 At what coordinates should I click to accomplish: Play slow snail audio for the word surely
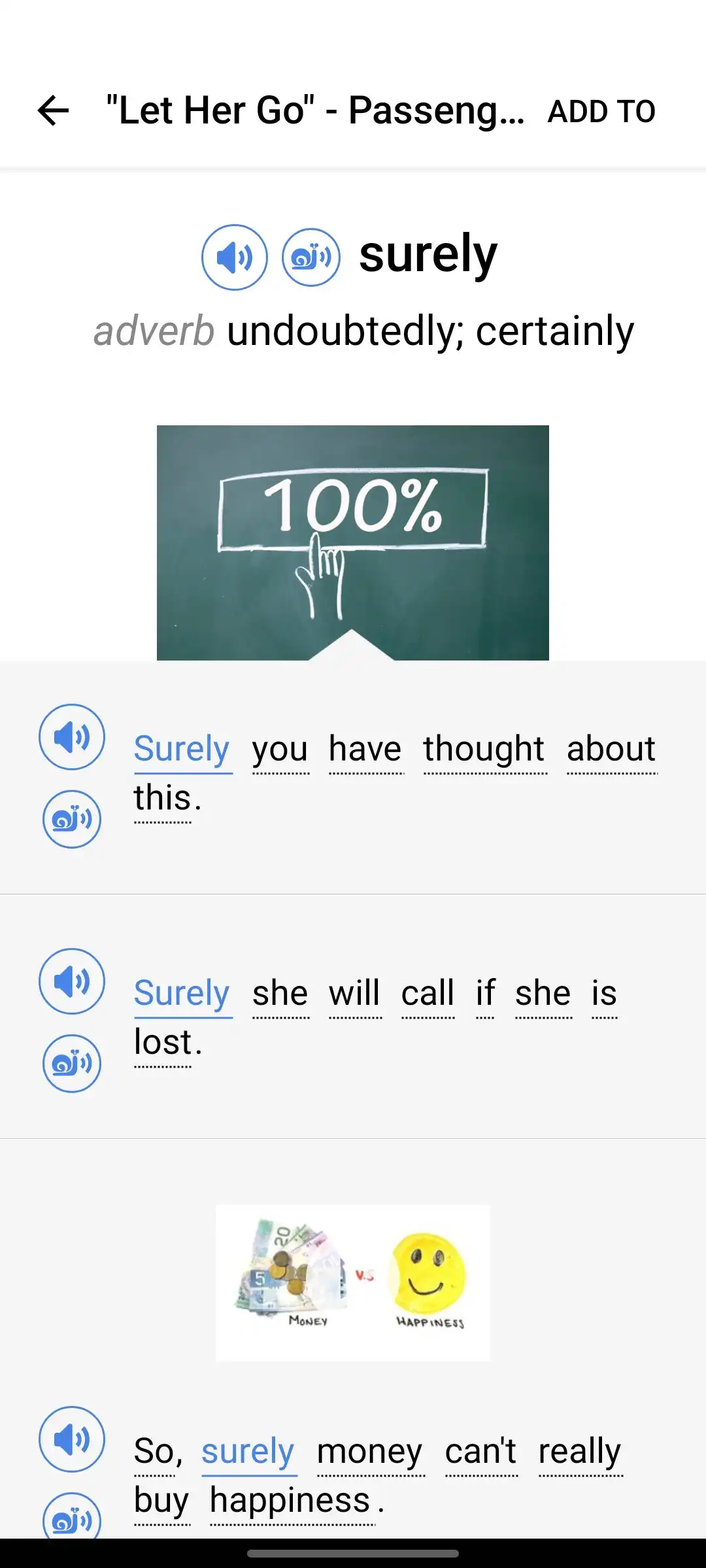point(311,257)
